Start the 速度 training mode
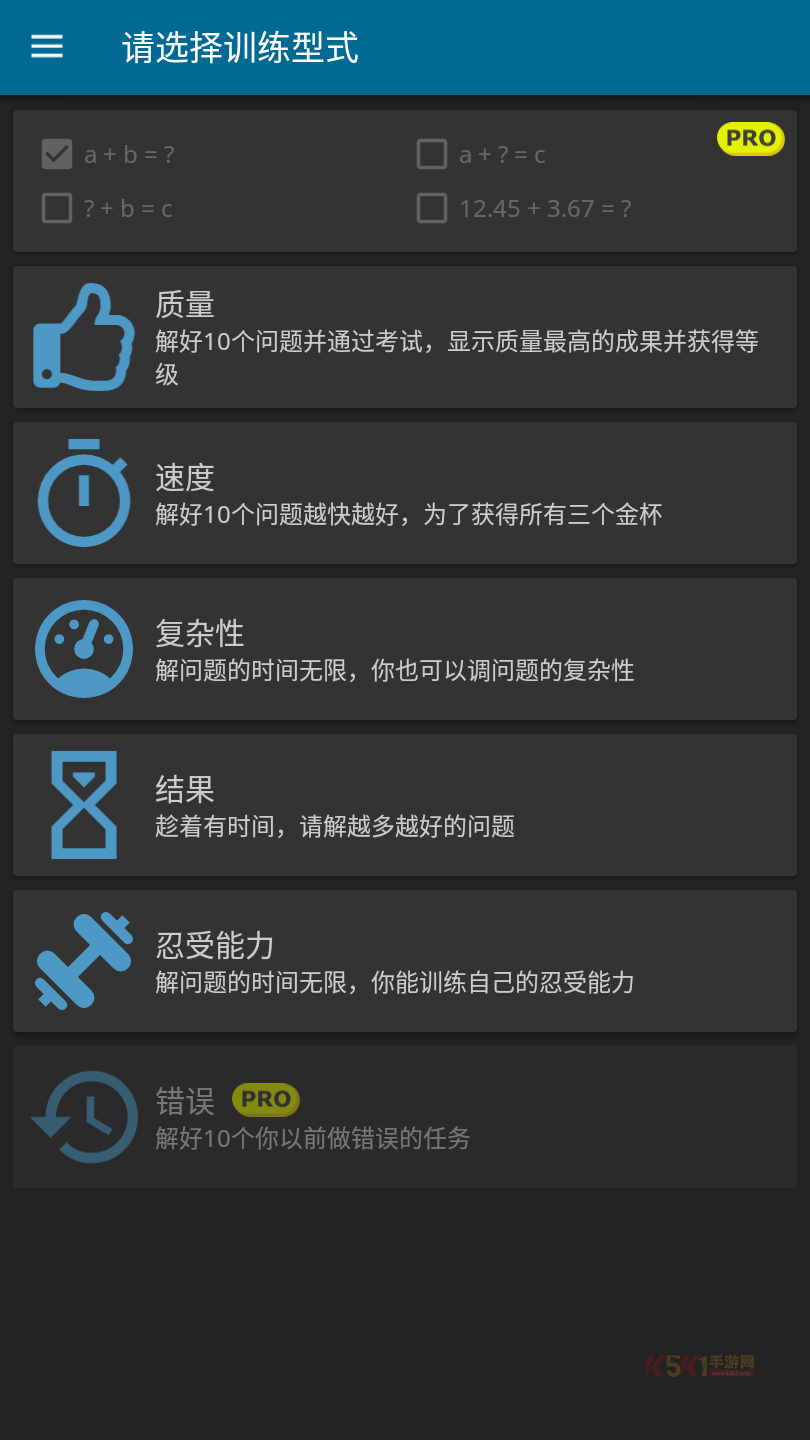Viewport: 810px width, 1440px height. pos(404,493)
